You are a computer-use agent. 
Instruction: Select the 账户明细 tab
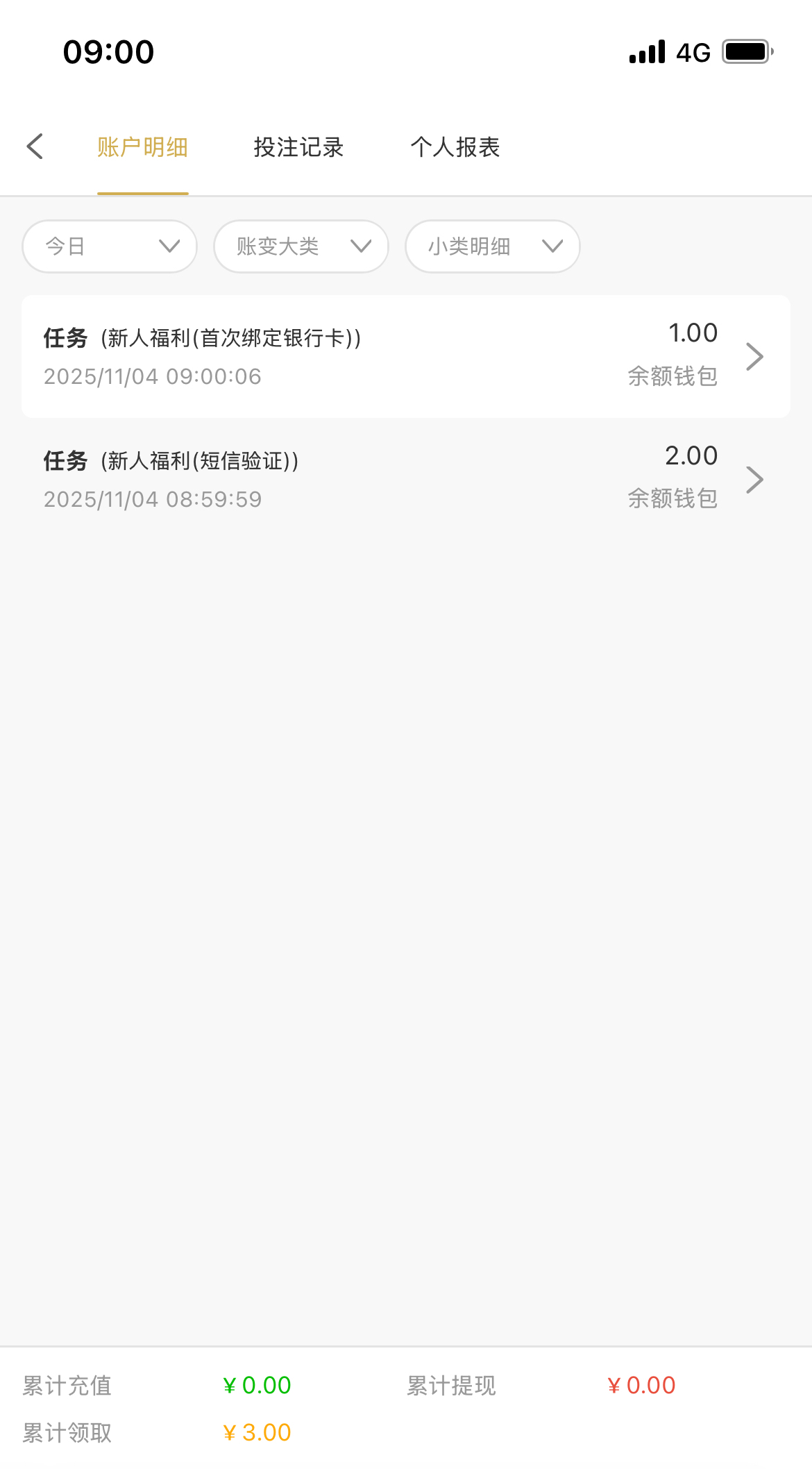pos(142,147)
